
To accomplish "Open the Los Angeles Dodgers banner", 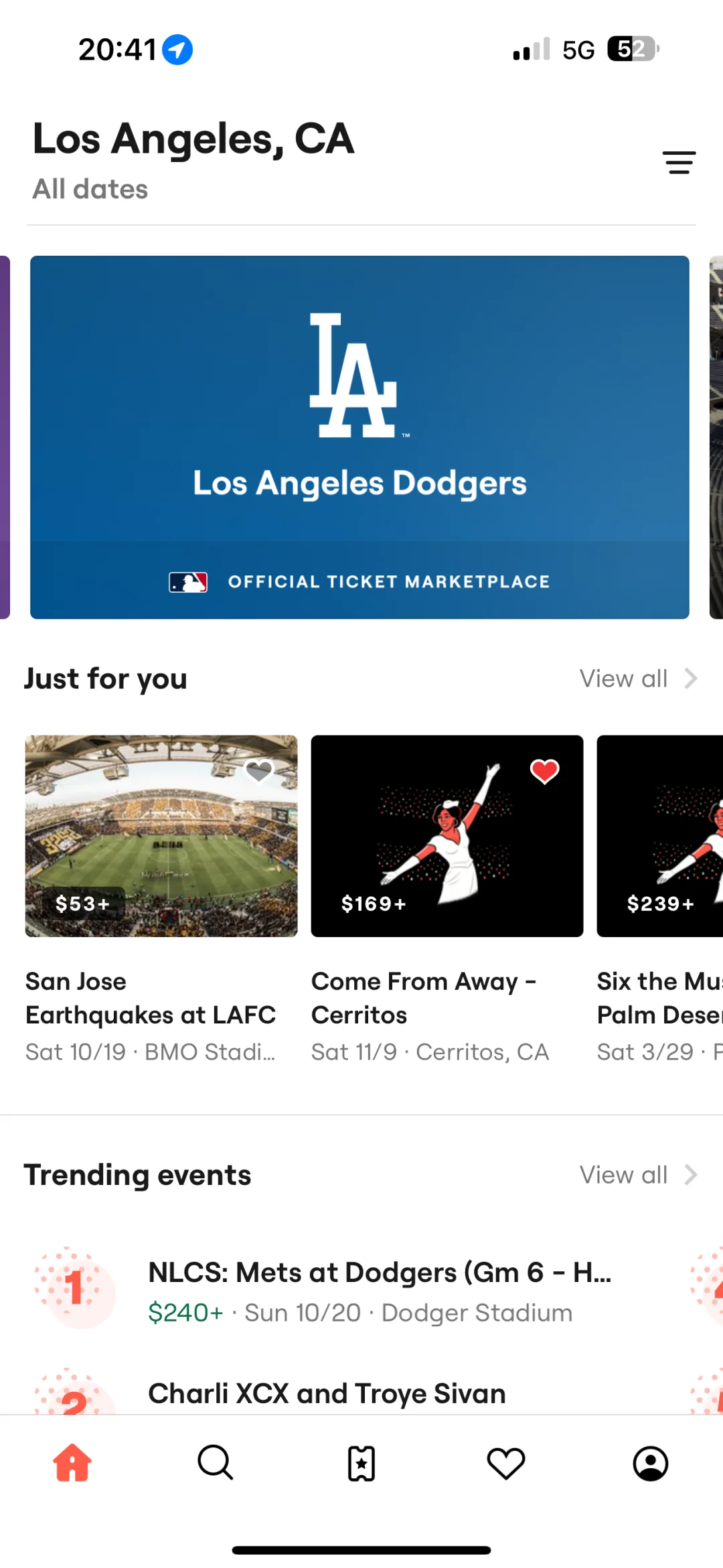I will [359, 437].
